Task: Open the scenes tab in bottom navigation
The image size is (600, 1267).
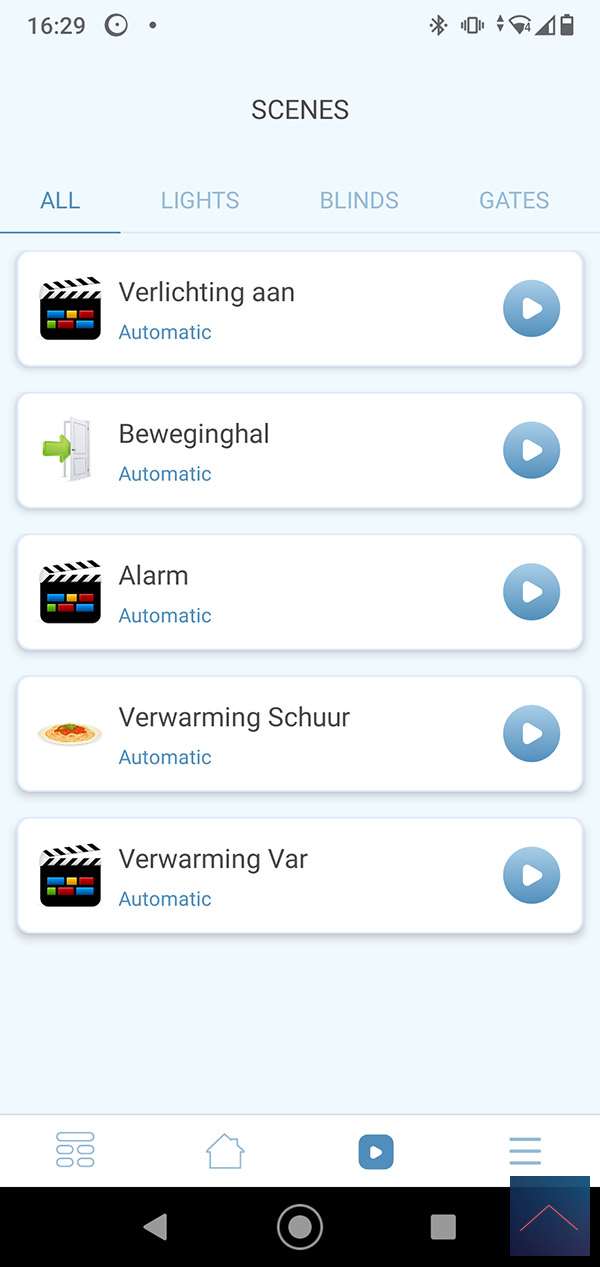Action: coord(376,1152)
